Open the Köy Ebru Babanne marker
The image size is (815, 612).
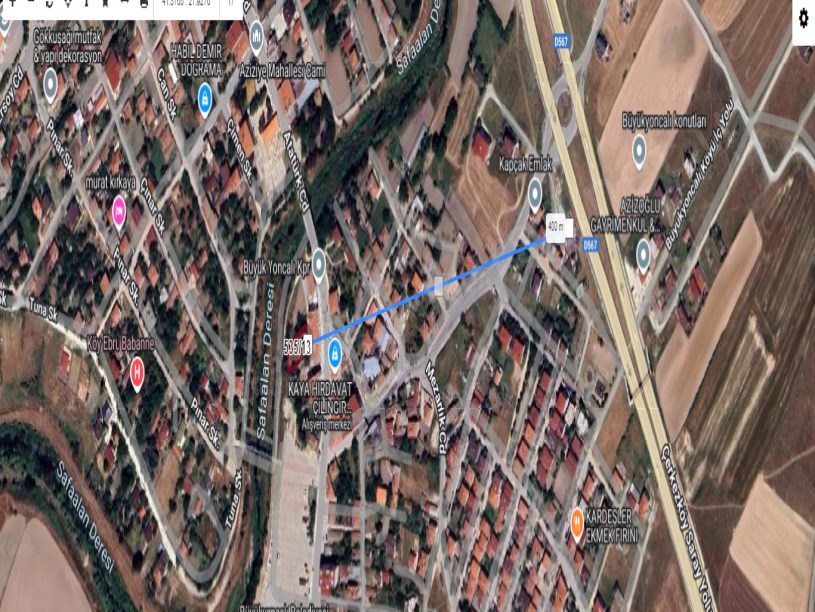click(137, 372)
